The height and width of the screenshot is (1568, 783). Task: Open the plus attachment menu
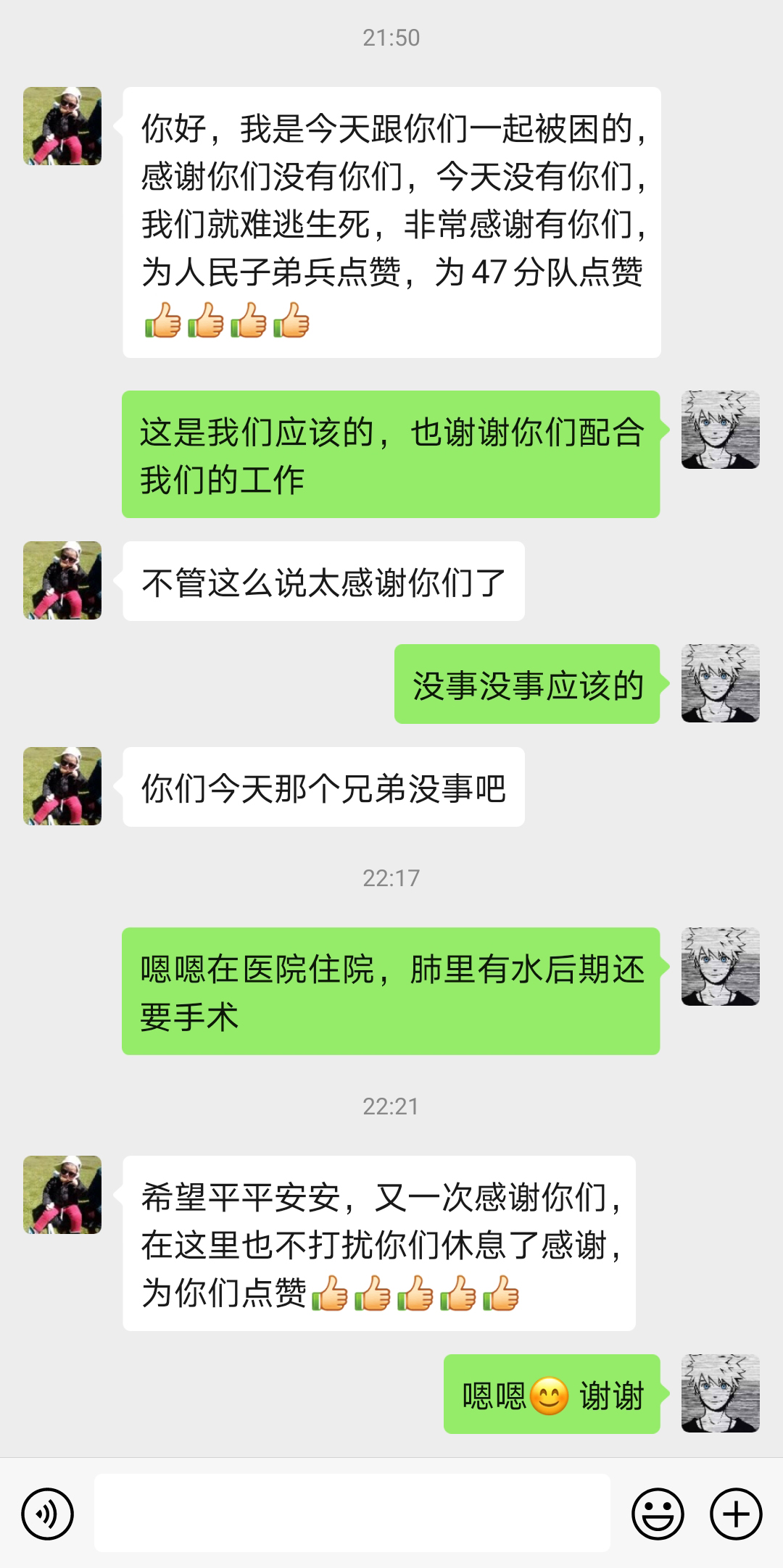coord(736,1514)
